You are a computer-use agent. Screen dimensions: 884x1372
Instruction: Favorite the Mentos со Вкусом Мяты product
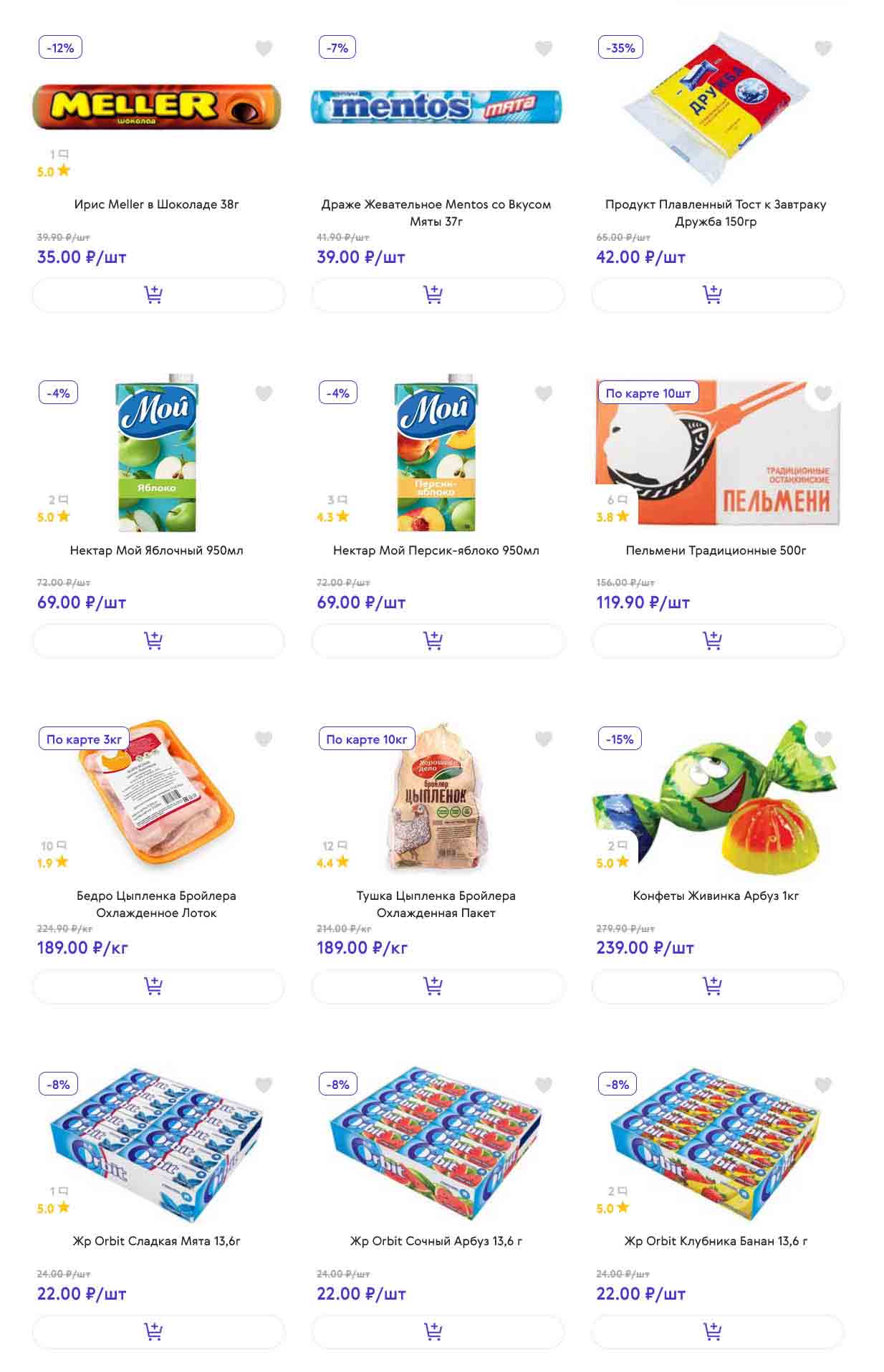544,48
